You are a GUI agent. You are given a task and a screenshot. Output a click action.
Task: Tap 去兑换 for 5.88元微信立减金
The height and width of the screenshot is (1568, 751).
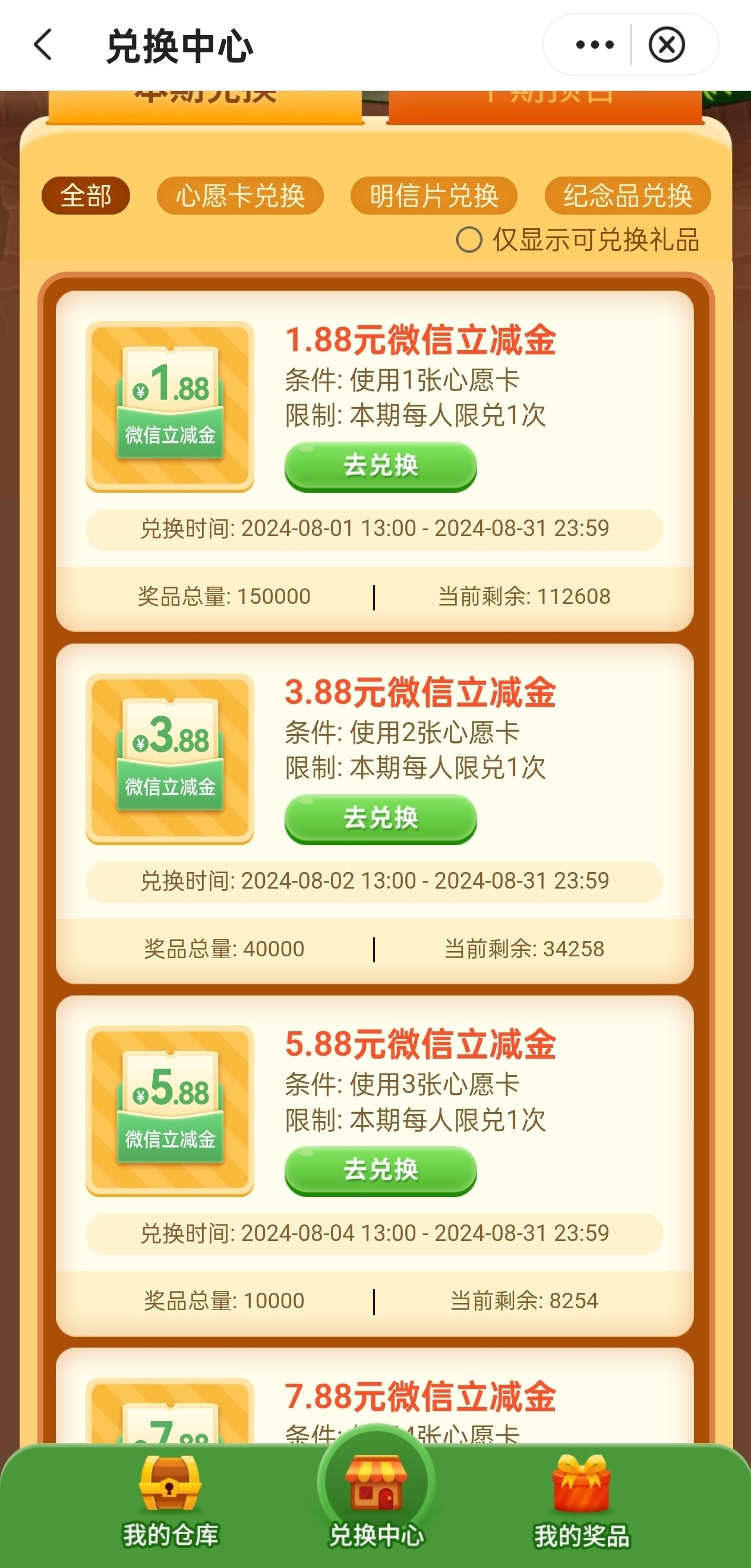(380, 1169)
